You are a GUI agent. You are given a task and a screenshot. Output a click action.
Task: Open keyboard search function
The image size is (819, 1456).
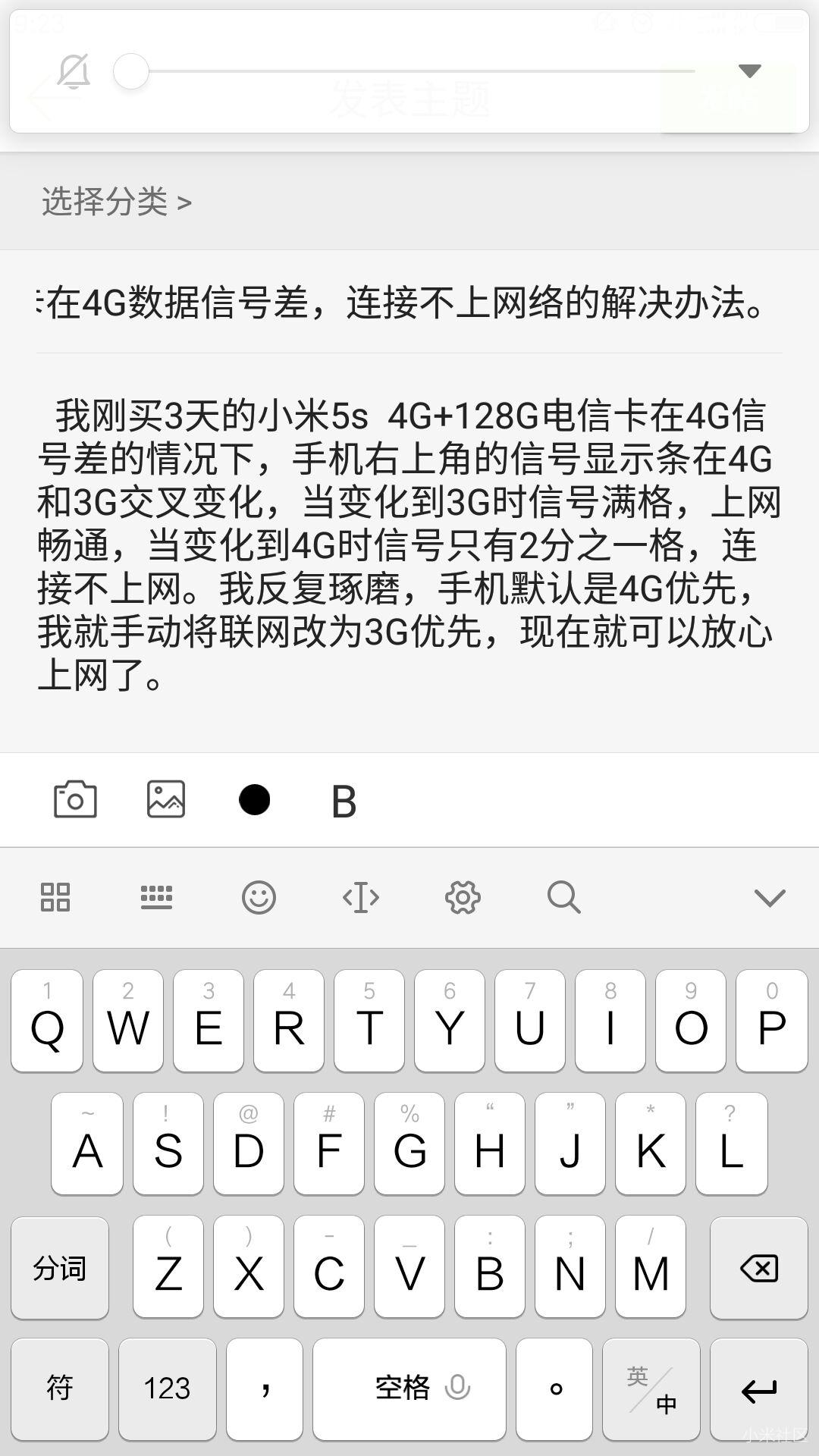coord(563,897)
